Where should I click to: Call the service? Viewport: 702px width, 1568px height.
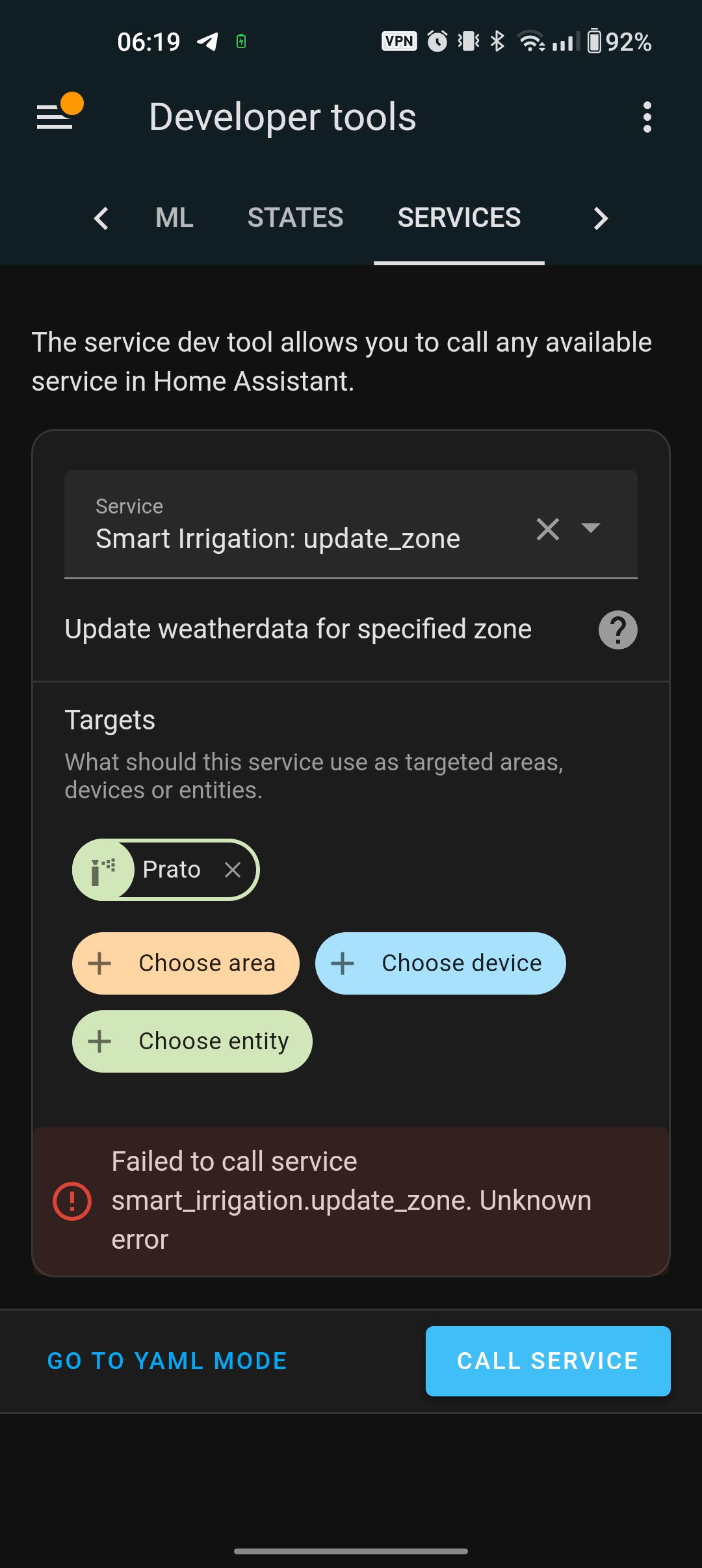click(547, 1361)
